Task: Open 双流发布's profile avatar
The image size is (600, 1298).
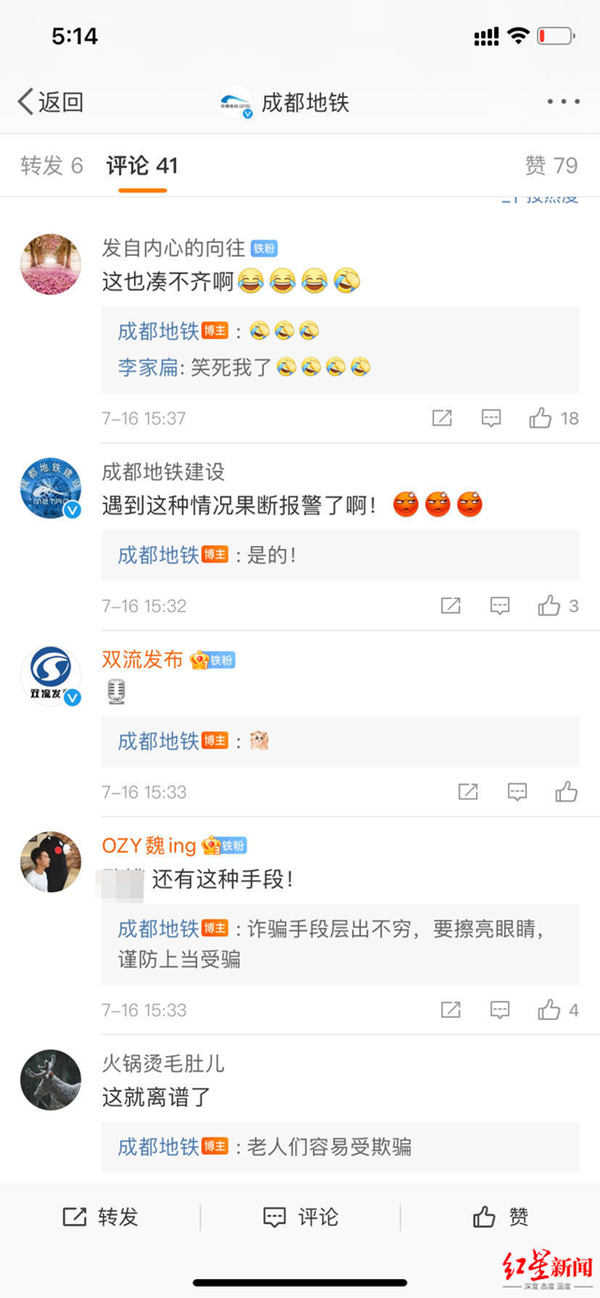Action: (51, 676)
